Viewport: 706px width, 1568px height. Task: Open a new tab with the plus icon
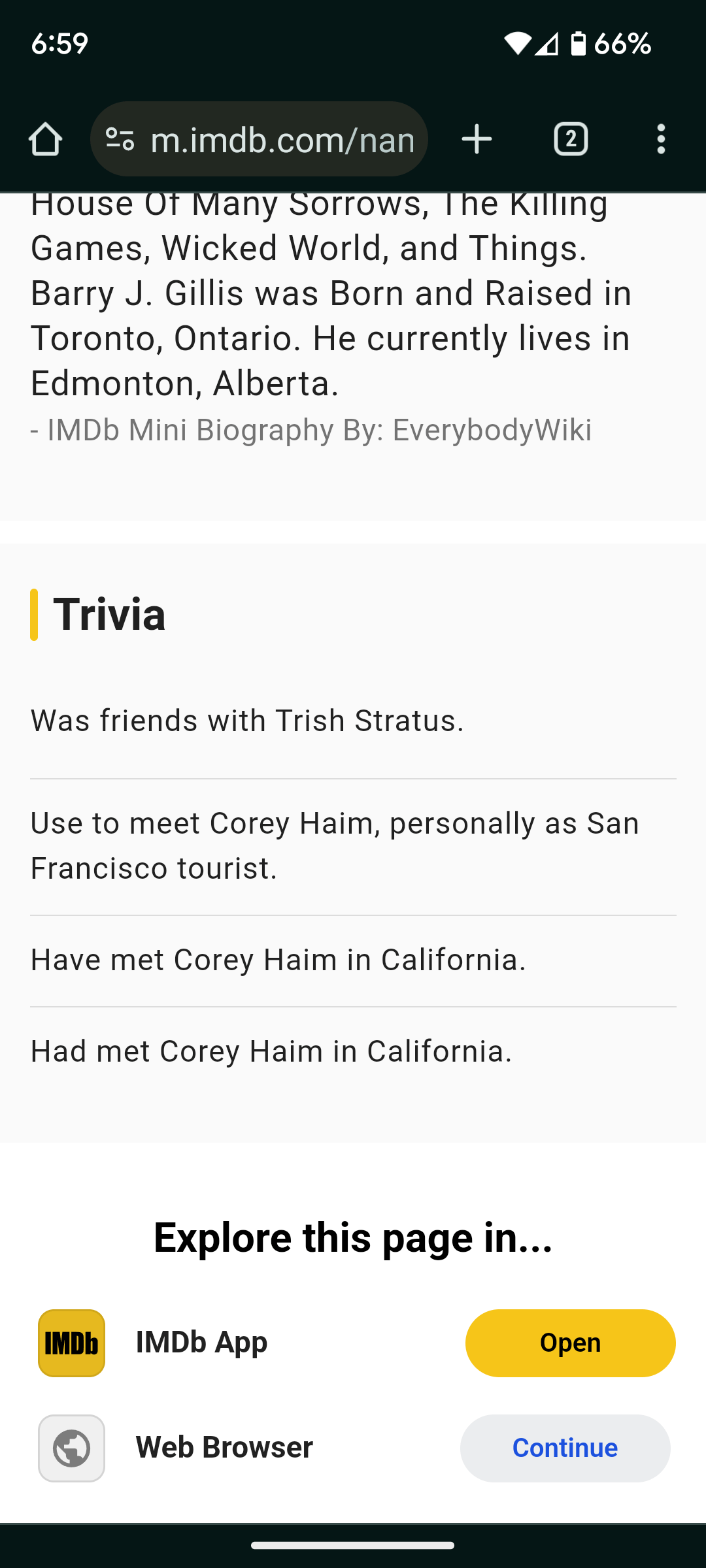coord(477,139)
